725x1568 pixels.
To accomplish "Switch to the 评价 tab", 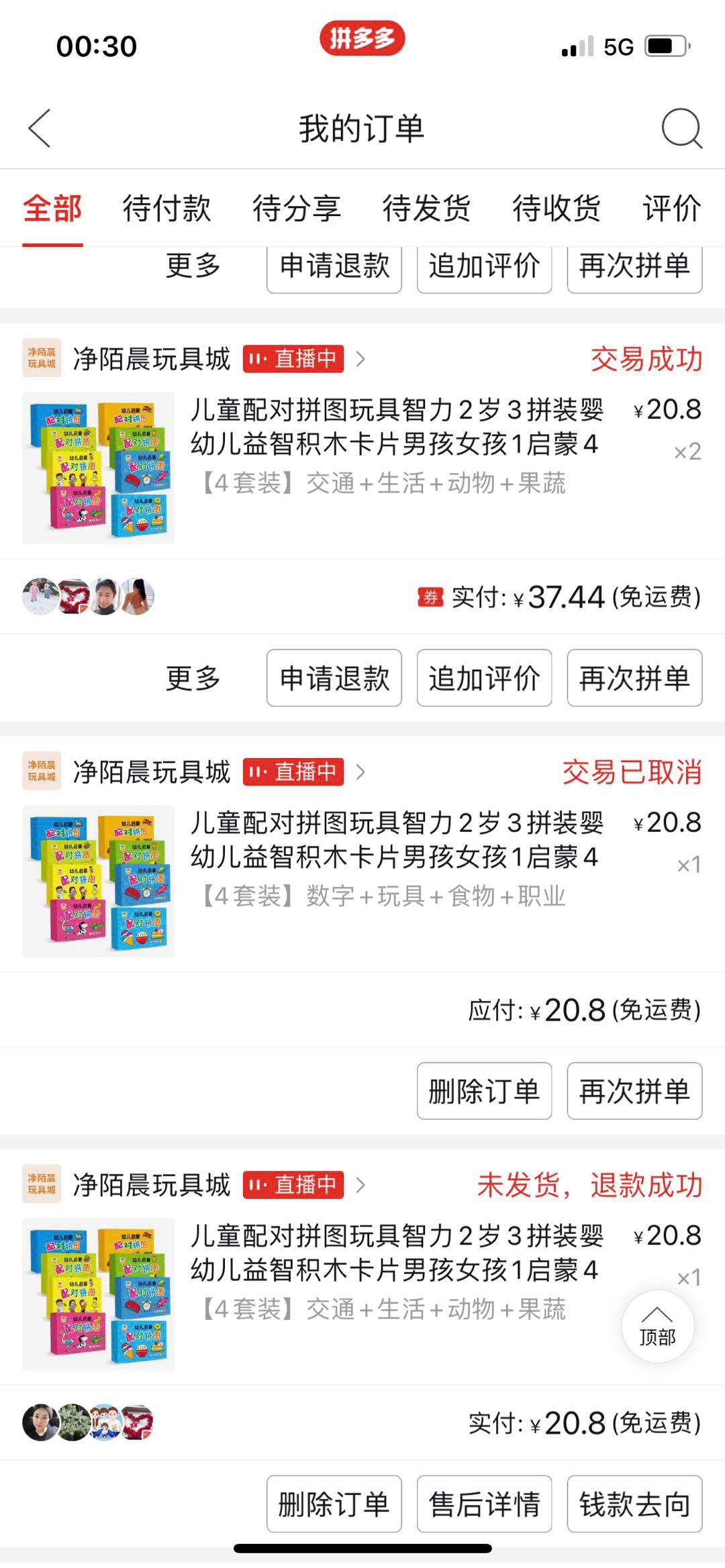I will point(671,208).
